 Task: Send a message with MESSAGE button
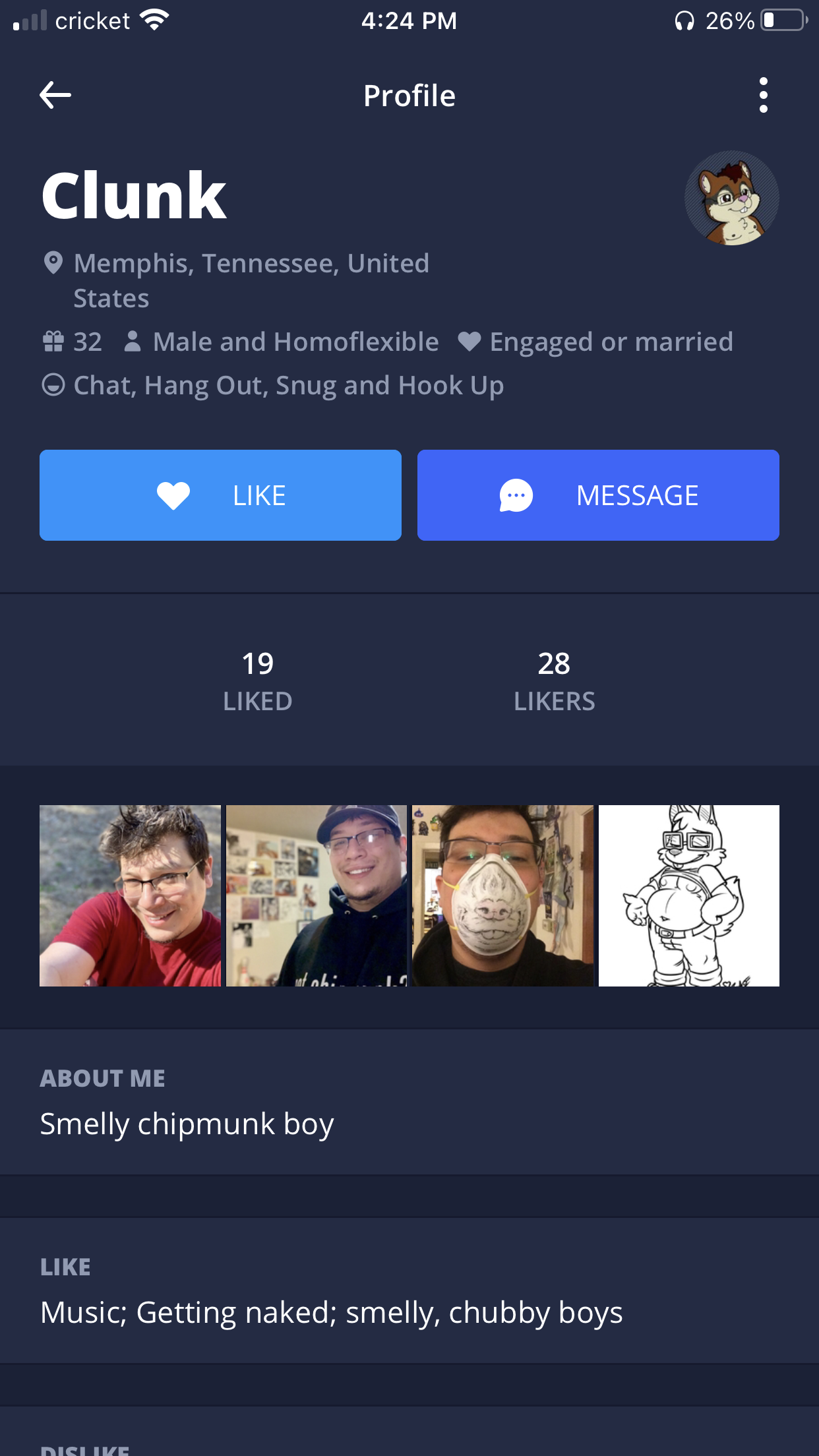(x=598, y=495)
